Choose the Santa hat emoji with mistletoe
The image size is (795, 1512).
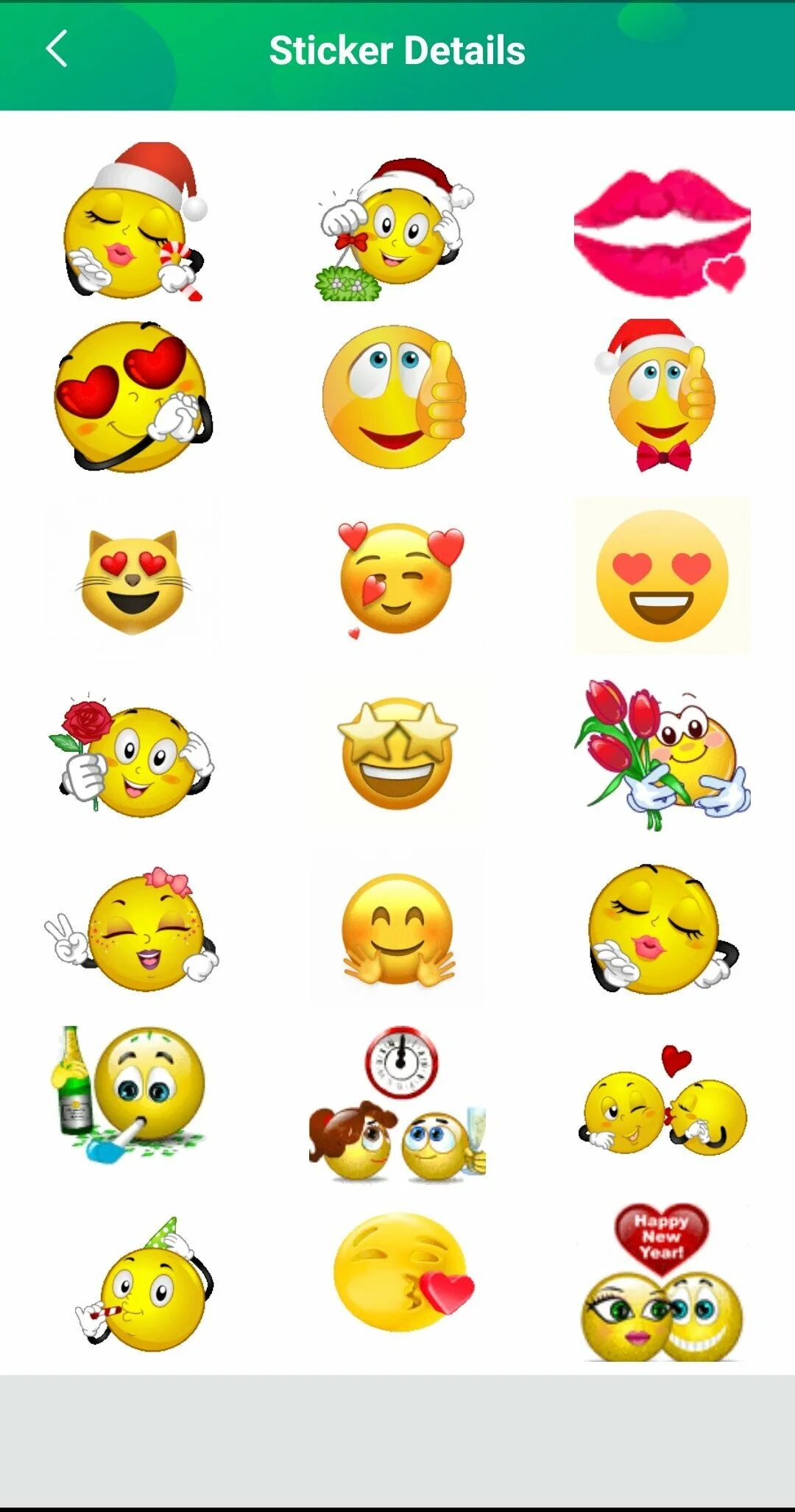(397, 230)
